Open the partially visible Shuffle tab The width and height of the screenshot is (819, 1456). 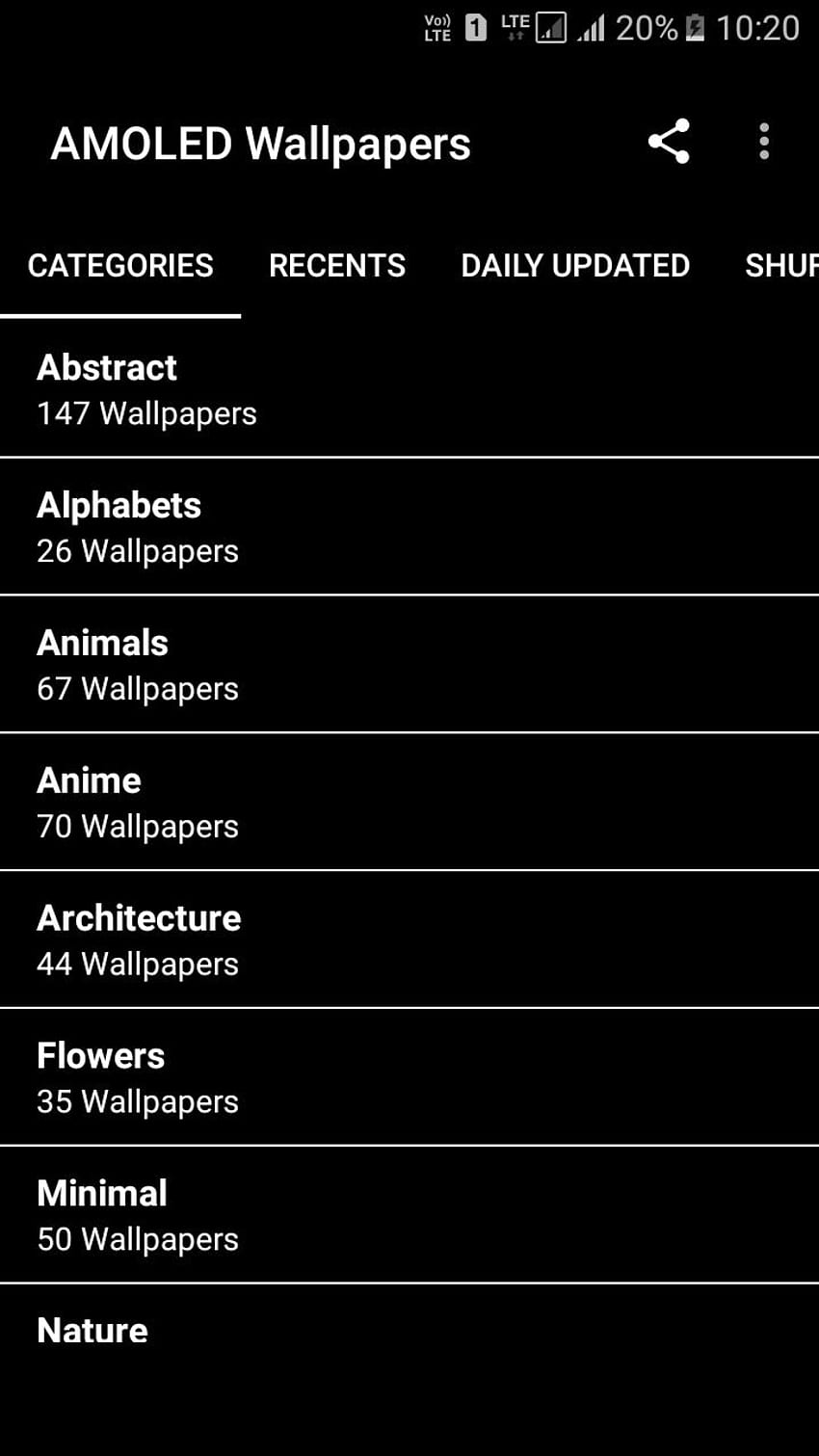point(780,266)
